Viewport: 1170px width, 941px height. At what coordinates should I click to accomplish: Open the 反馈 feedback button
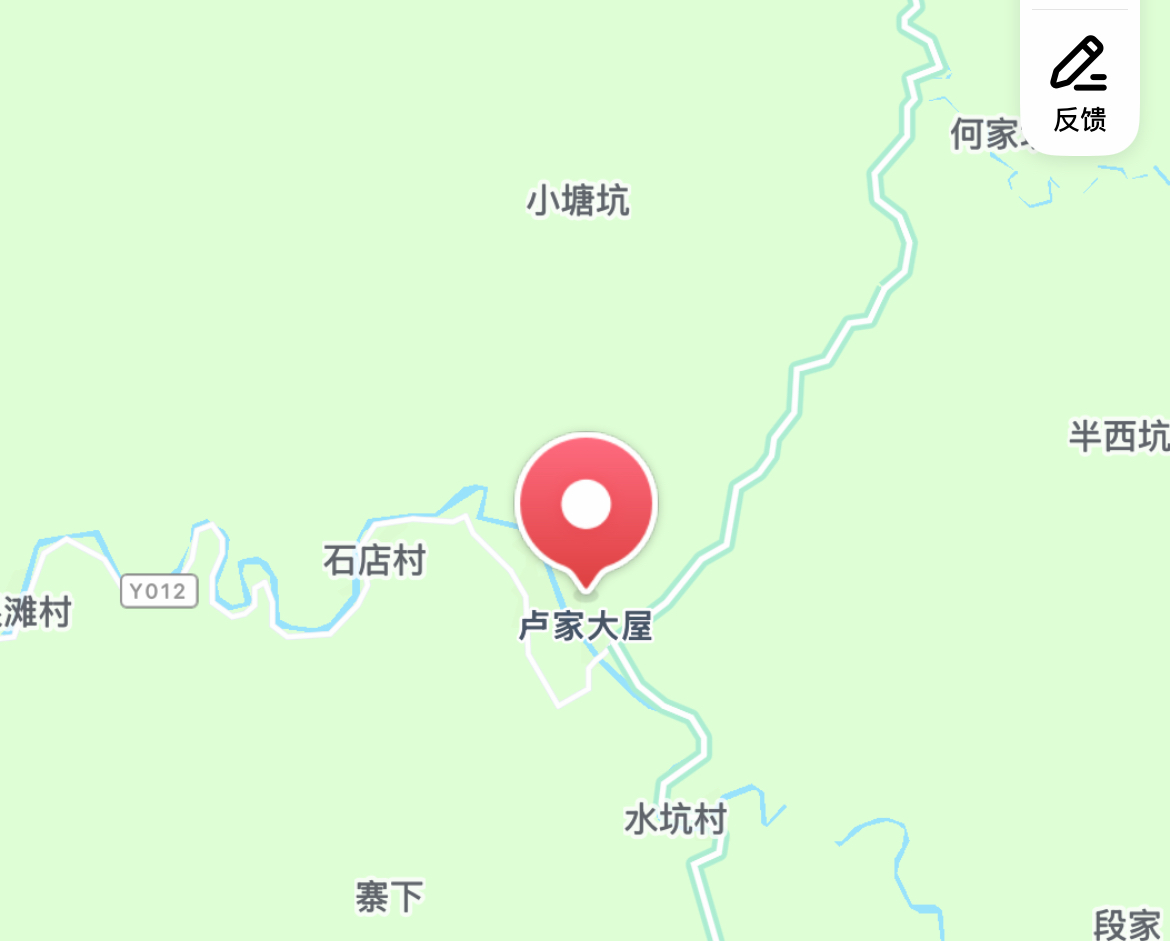tap(1079, 83)
